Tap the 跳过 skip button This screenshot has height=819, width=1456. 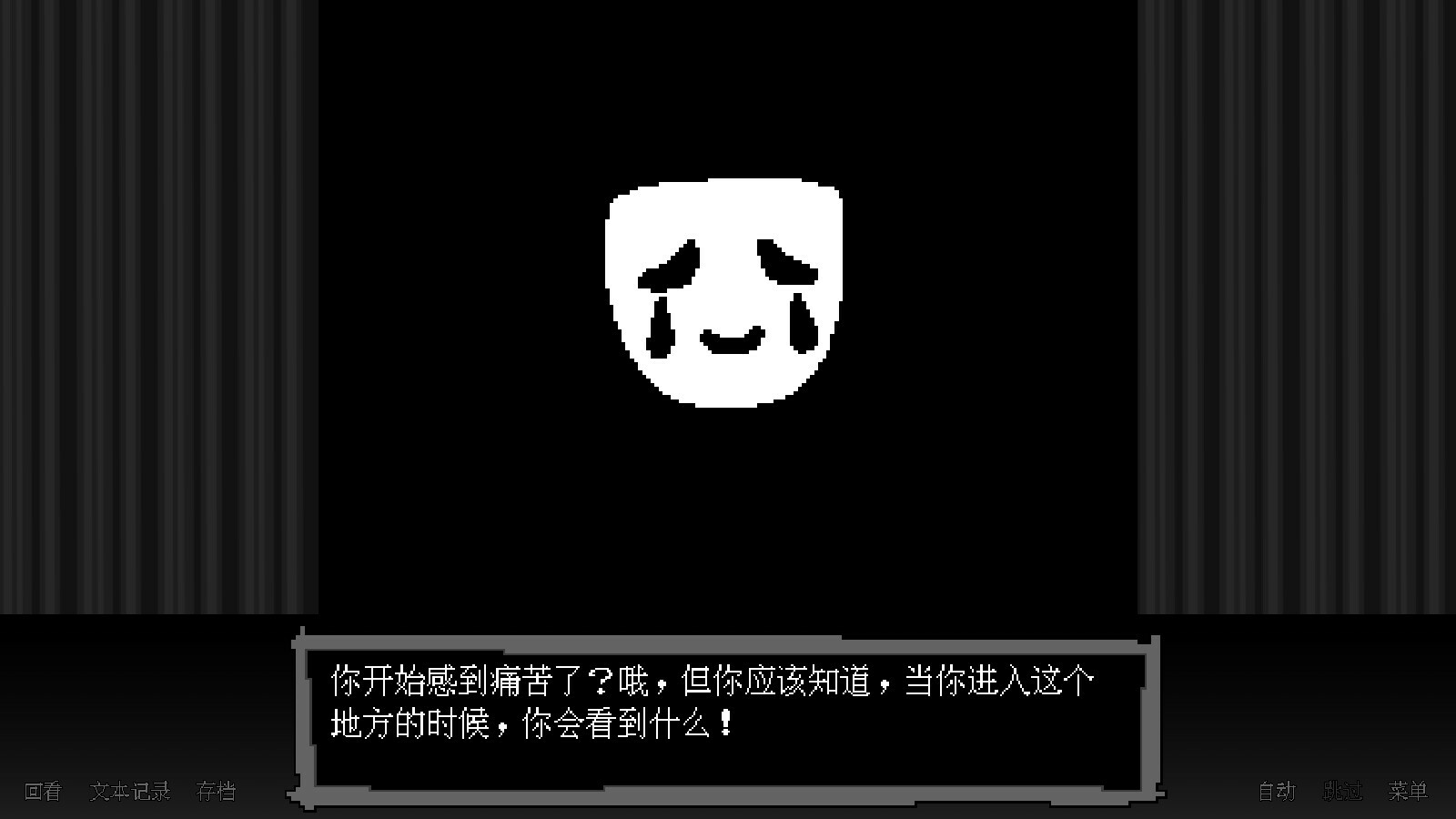[1342, 792]
